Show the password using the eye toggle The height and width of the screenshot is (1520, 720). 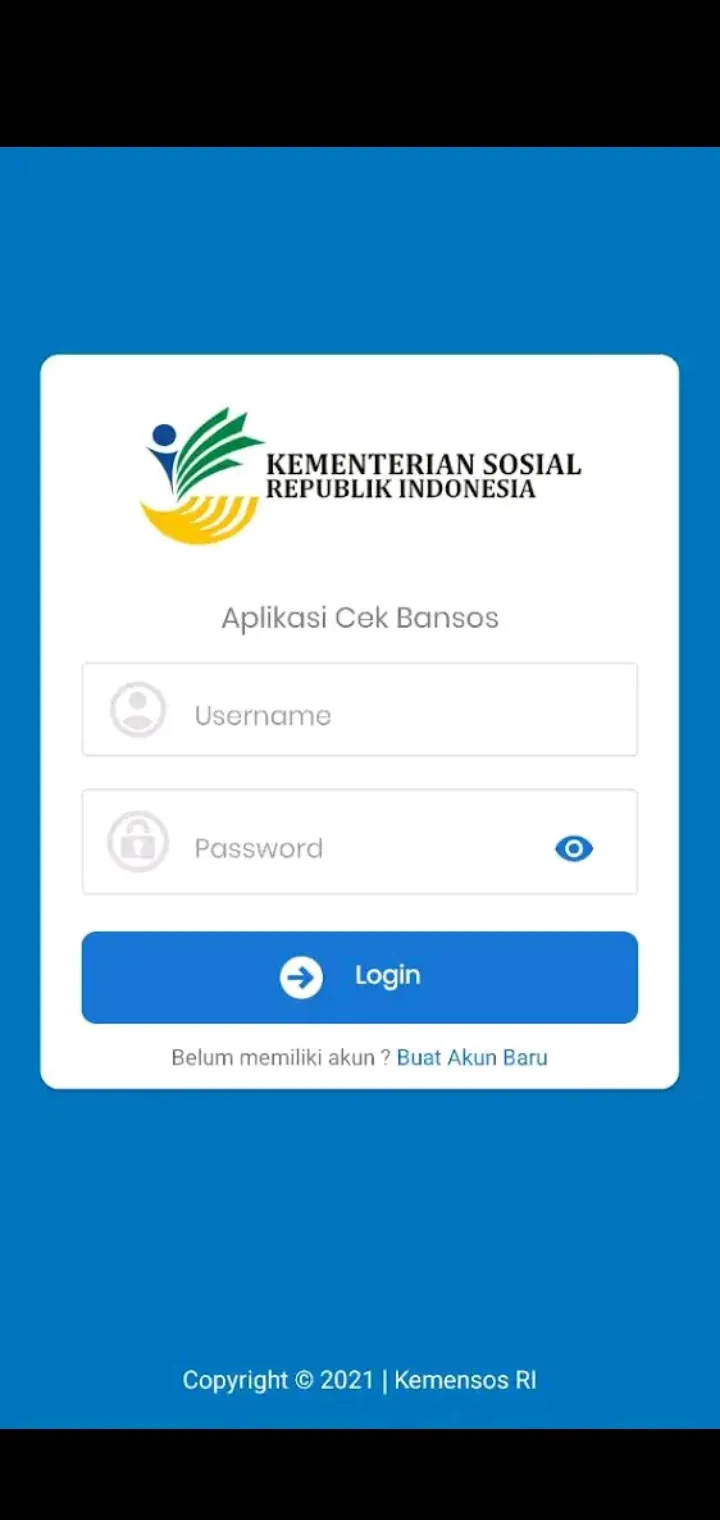tap(574, 848)
